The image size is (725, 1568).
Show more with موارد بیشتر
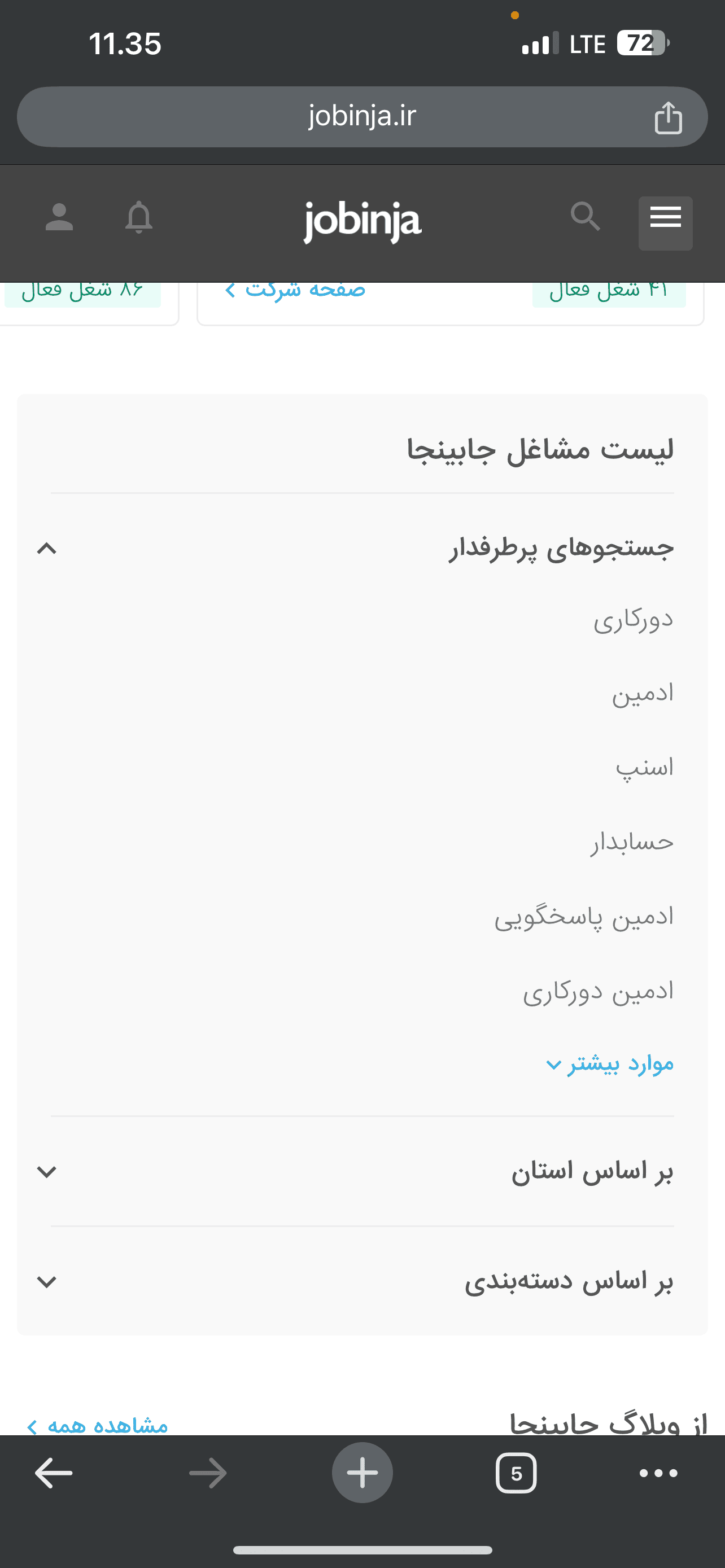coord(610,1064)
